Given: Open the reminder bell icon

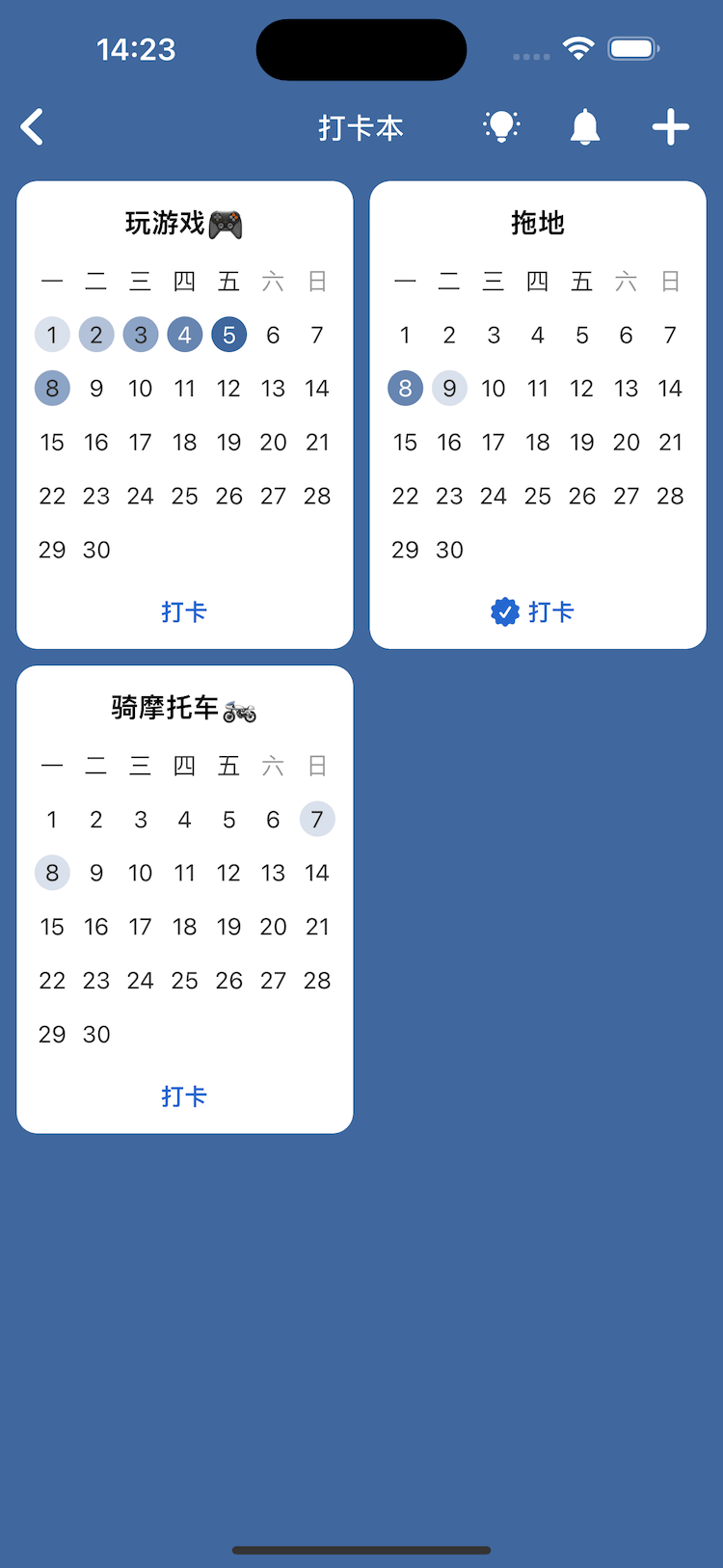Looking at the screenshot, I should click(x=584, y=127).
